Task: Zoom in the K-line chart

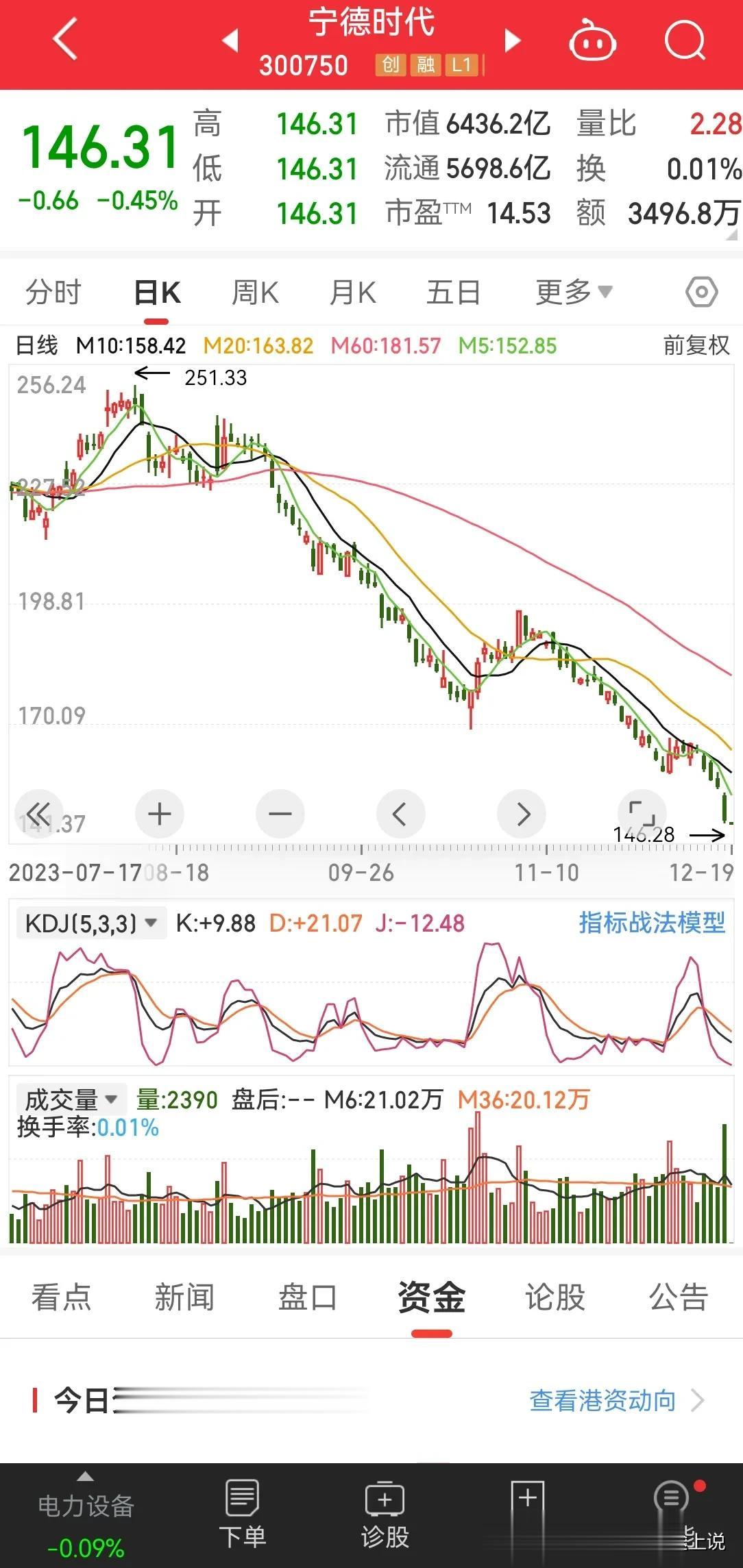Action: click(x=159, y=814)
